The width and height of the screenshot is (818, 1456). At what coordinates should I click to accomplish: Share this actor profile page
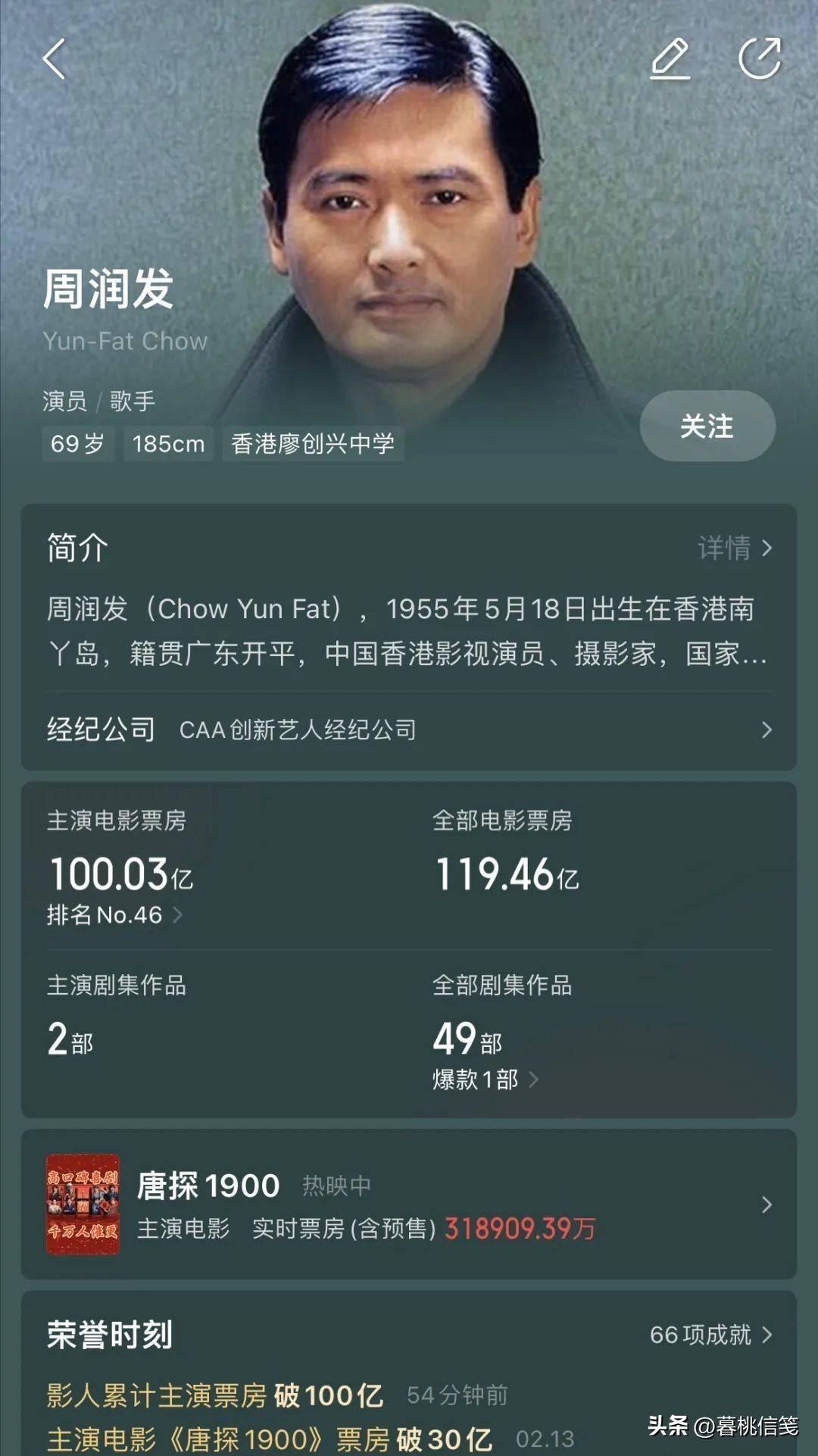(760, 59)
